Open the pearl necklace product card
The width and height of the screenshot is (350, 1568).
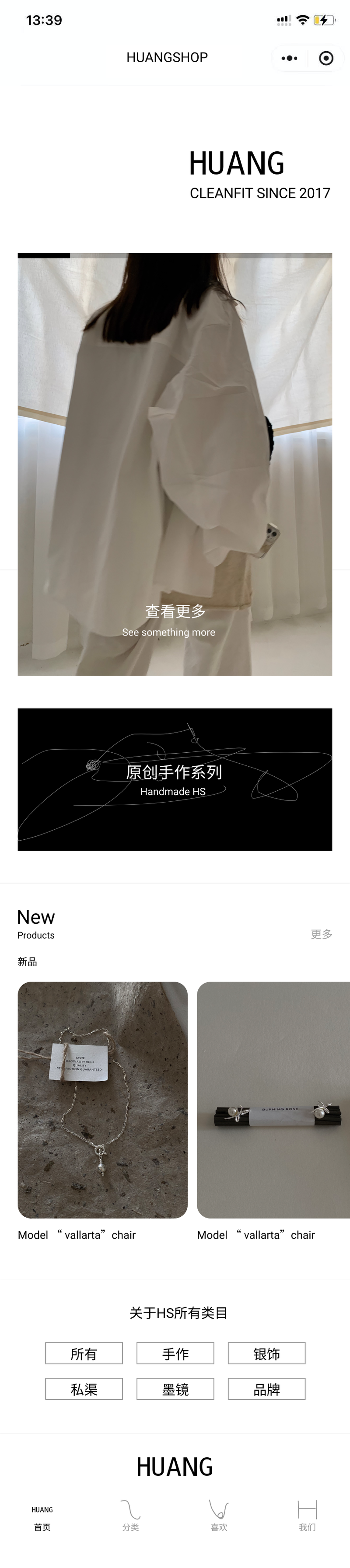102,1099
